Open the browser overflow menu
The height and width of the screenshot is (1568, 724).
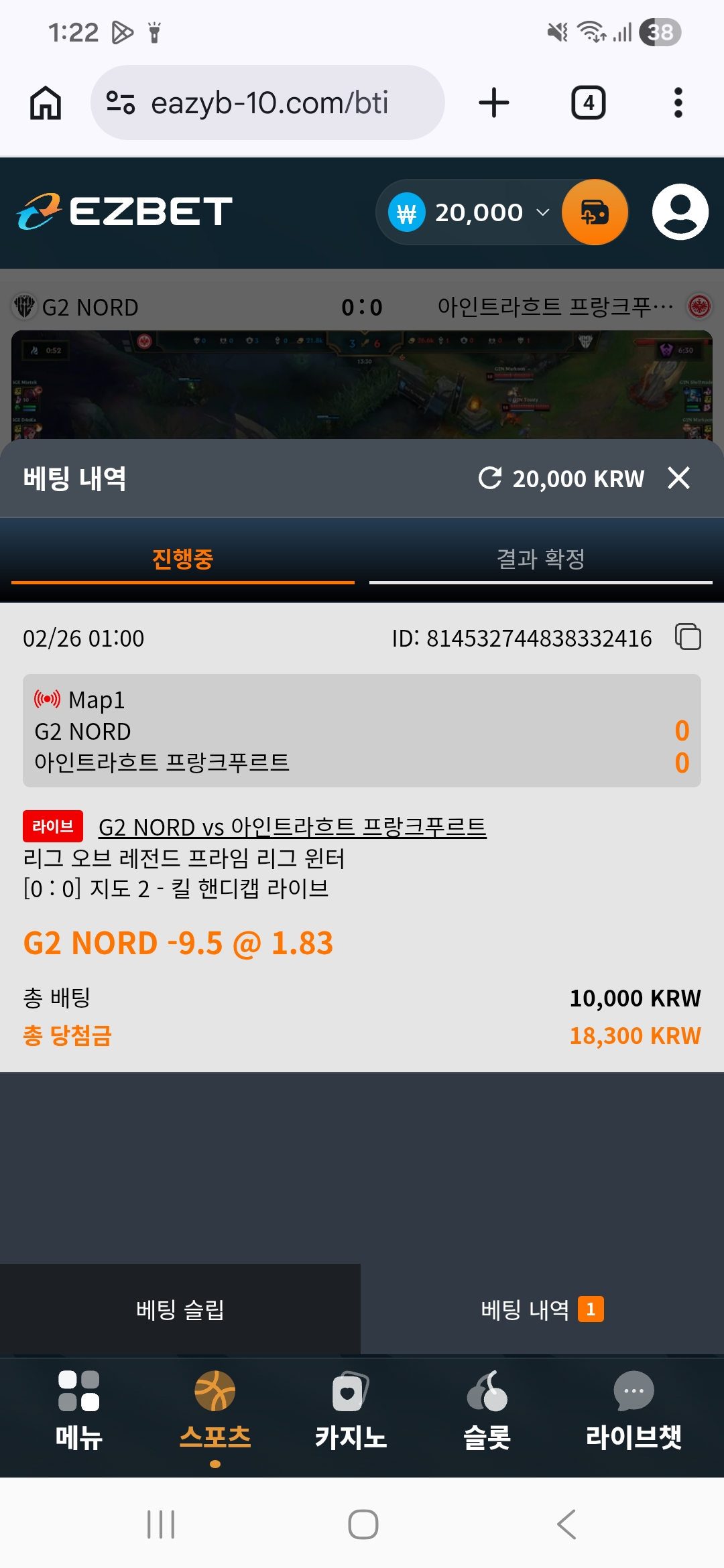tap(678, 103)
